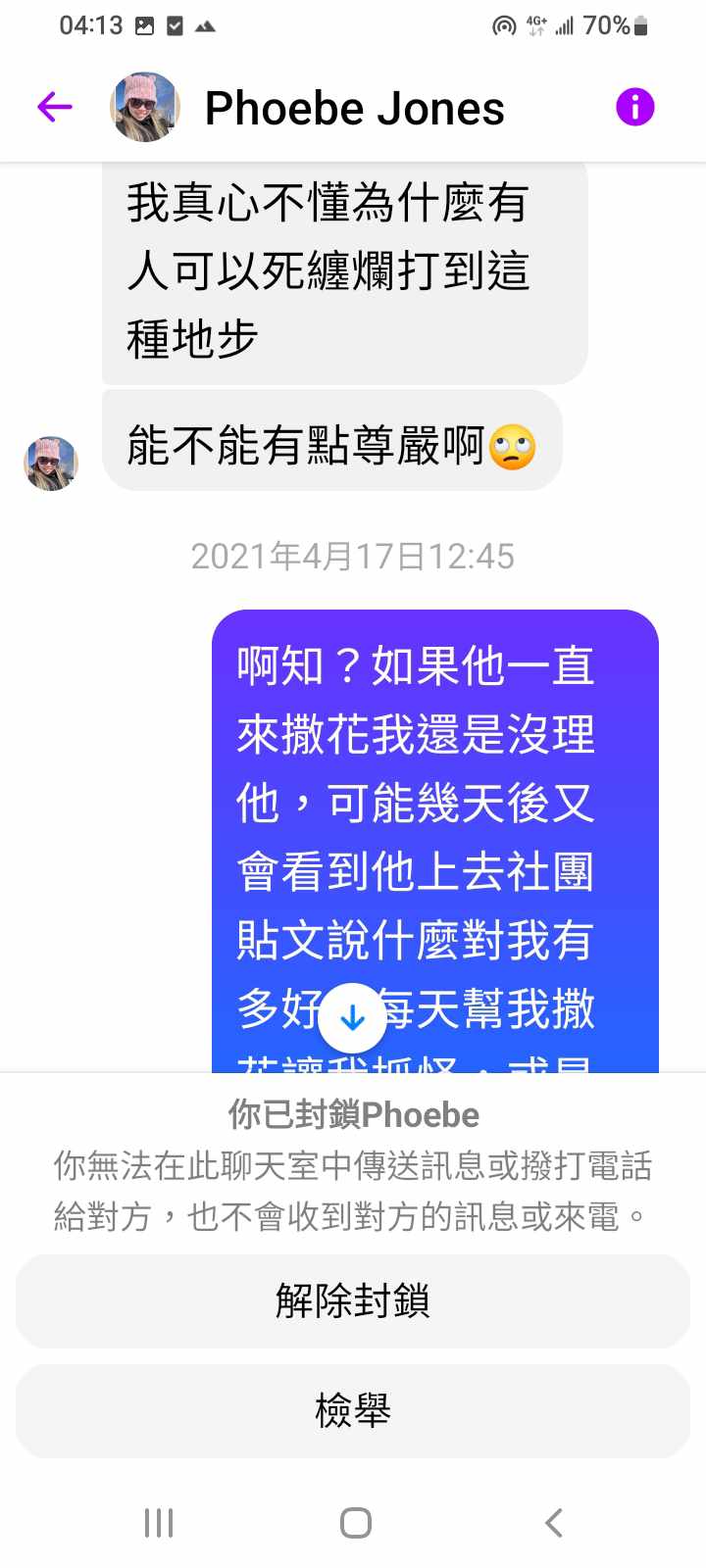Tap the system home button
Viewport: 706px width, 1568px height.
pyautogui.click(x=355, y=1522)
